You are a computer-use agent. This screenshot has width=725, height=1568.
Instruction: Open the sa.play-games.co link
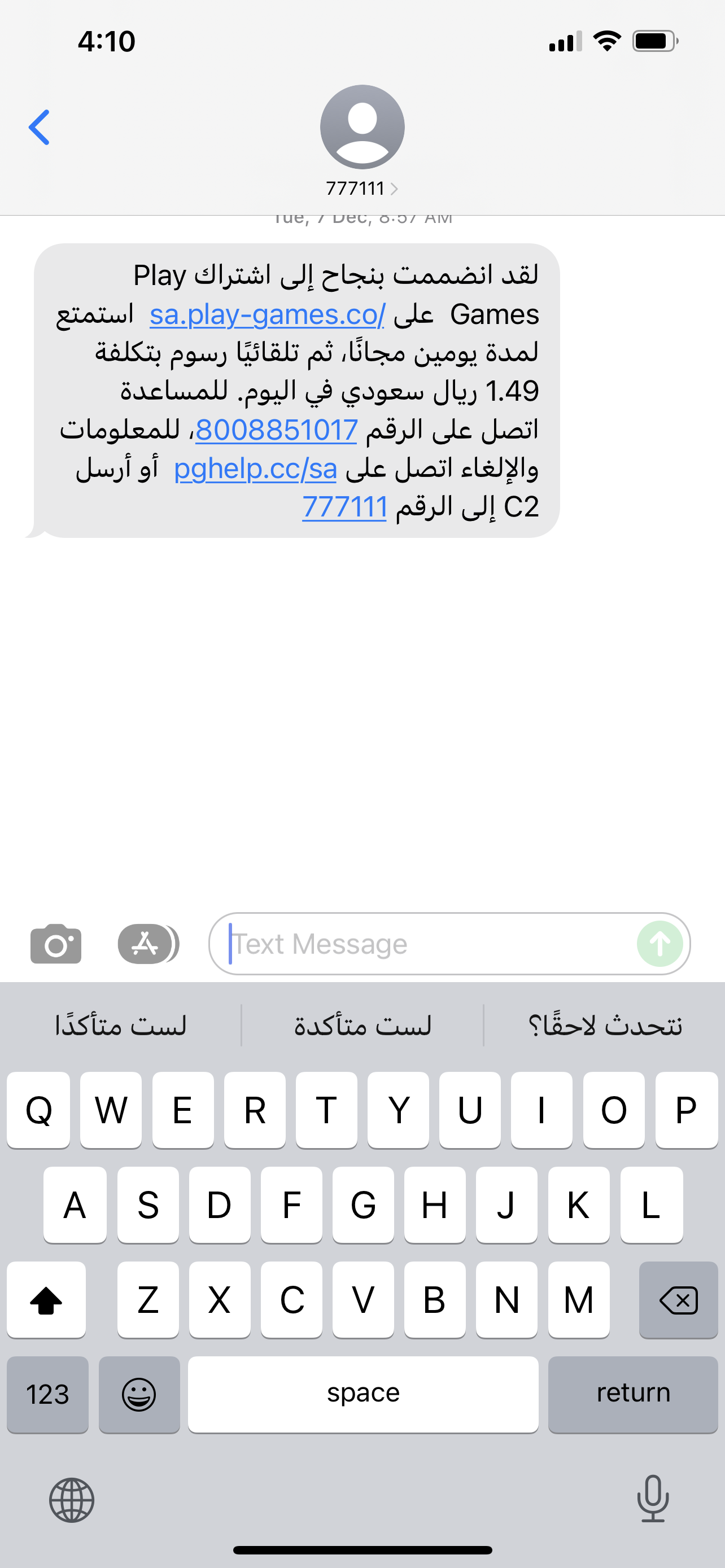(267, 315)
